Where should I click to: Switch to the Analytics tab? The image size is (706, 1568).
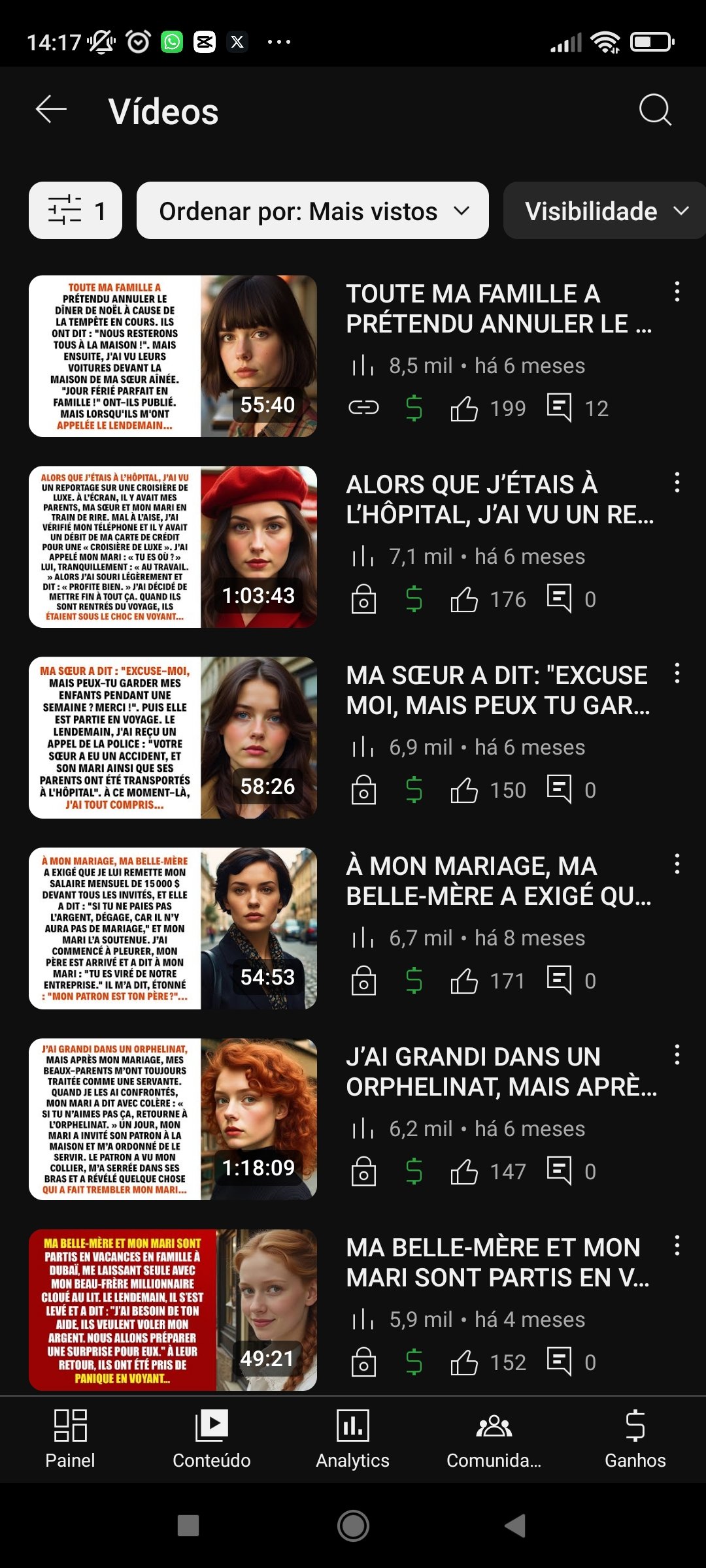[352, 1438]
